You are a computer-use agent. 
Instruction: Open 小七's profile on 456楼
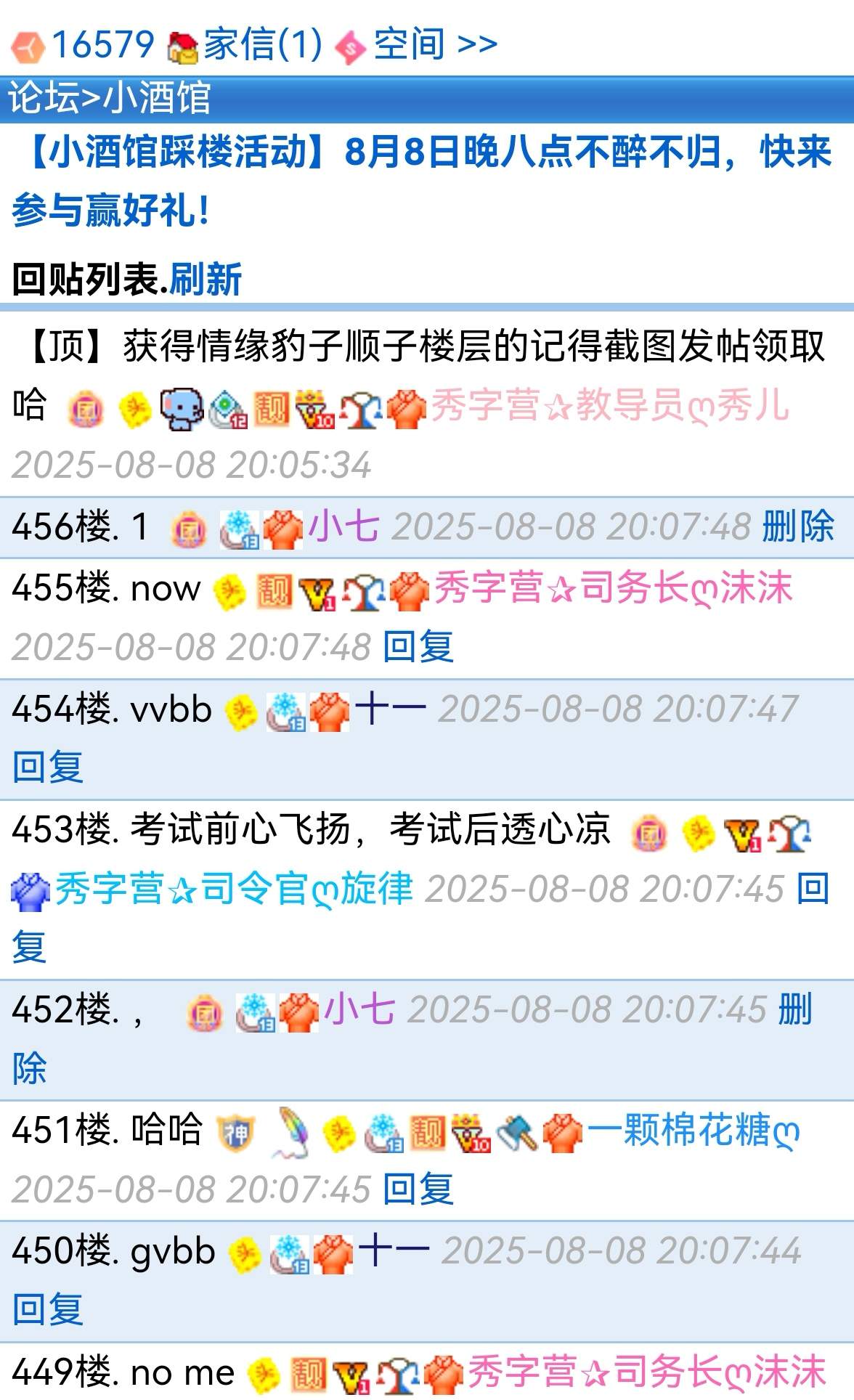(343, 526)
